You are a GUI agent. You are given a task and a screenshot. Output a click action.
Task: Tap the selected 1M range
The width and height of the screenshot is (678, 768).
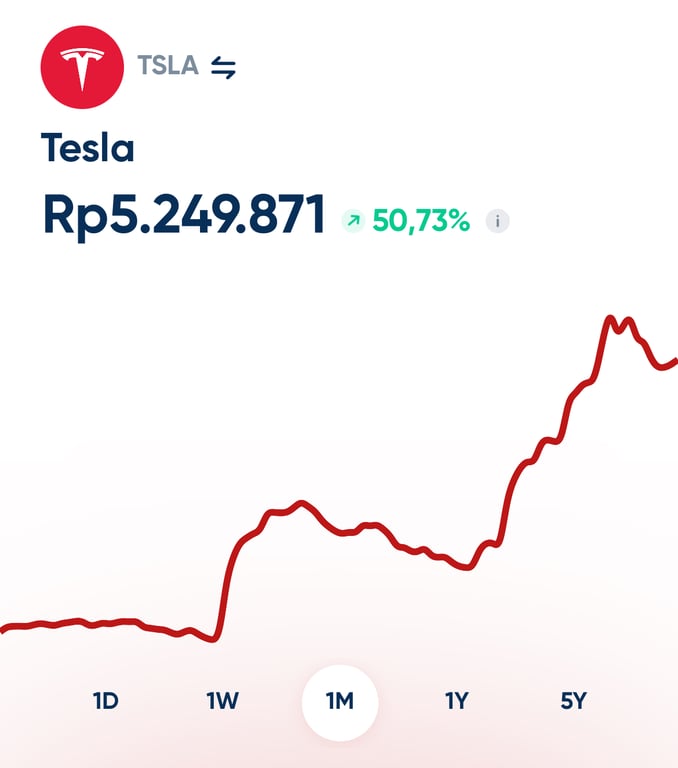pyautogui.click(x=340, y=701)
